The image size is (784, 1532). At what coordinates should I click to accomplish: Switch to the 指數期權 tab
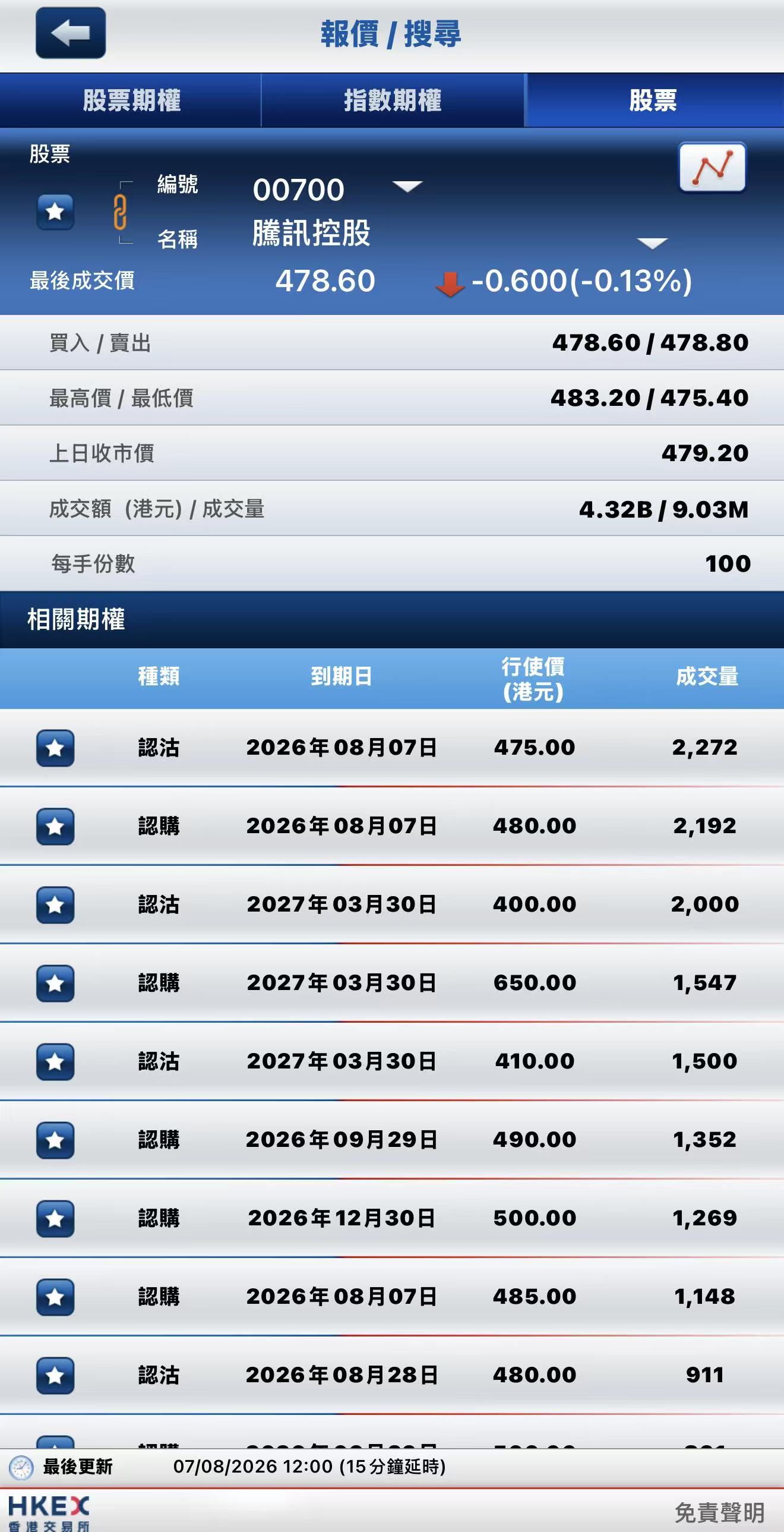tap(393, 100)
